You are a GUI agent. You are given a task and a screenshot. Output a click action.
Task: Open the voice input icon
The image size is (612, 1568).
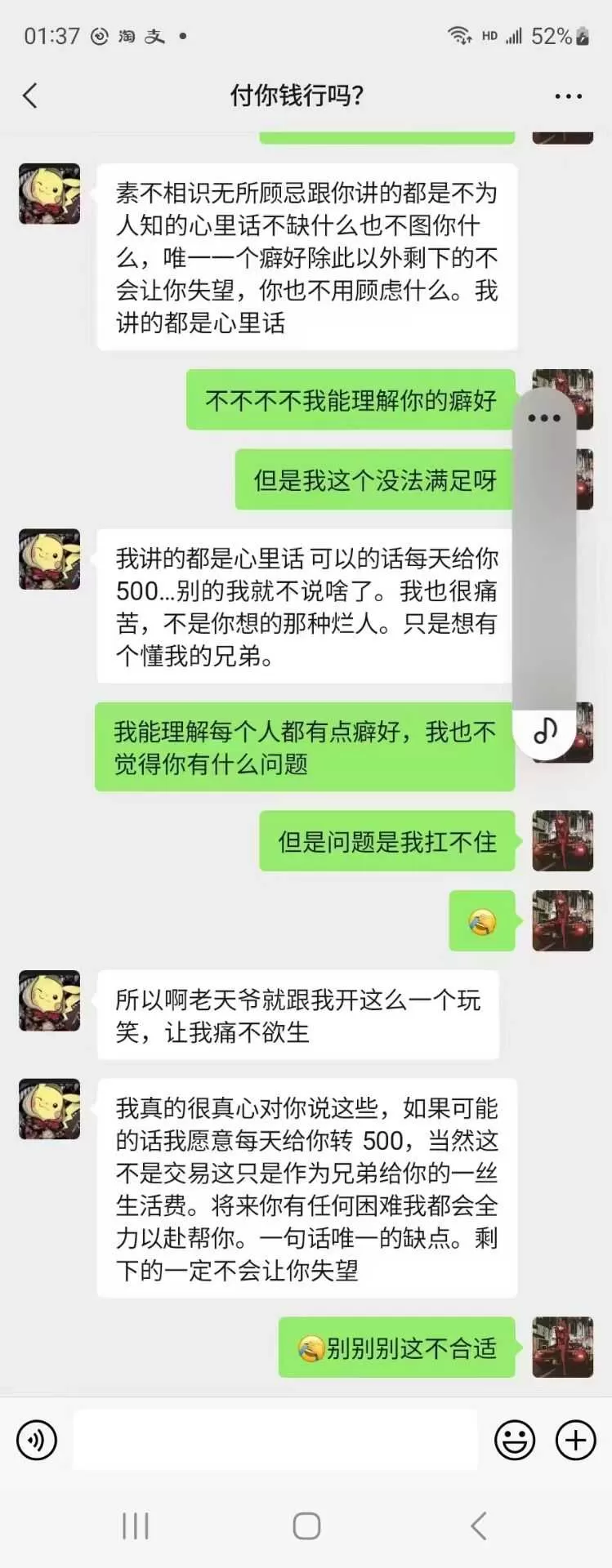(x=36, y=1440)
